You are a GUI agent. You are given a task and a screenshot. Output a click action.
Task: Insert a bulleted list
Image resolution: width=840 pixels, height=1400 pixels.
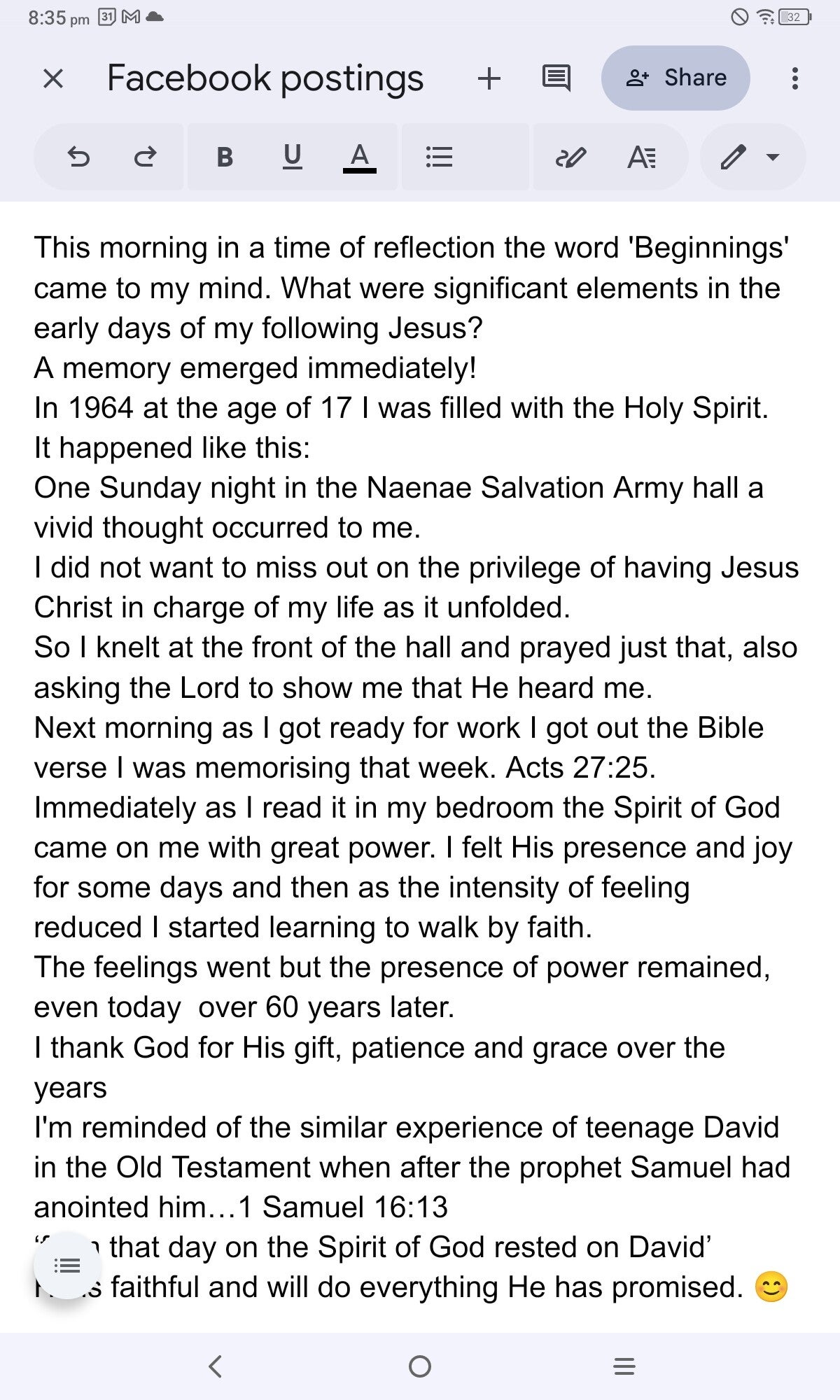click(439, 157)
